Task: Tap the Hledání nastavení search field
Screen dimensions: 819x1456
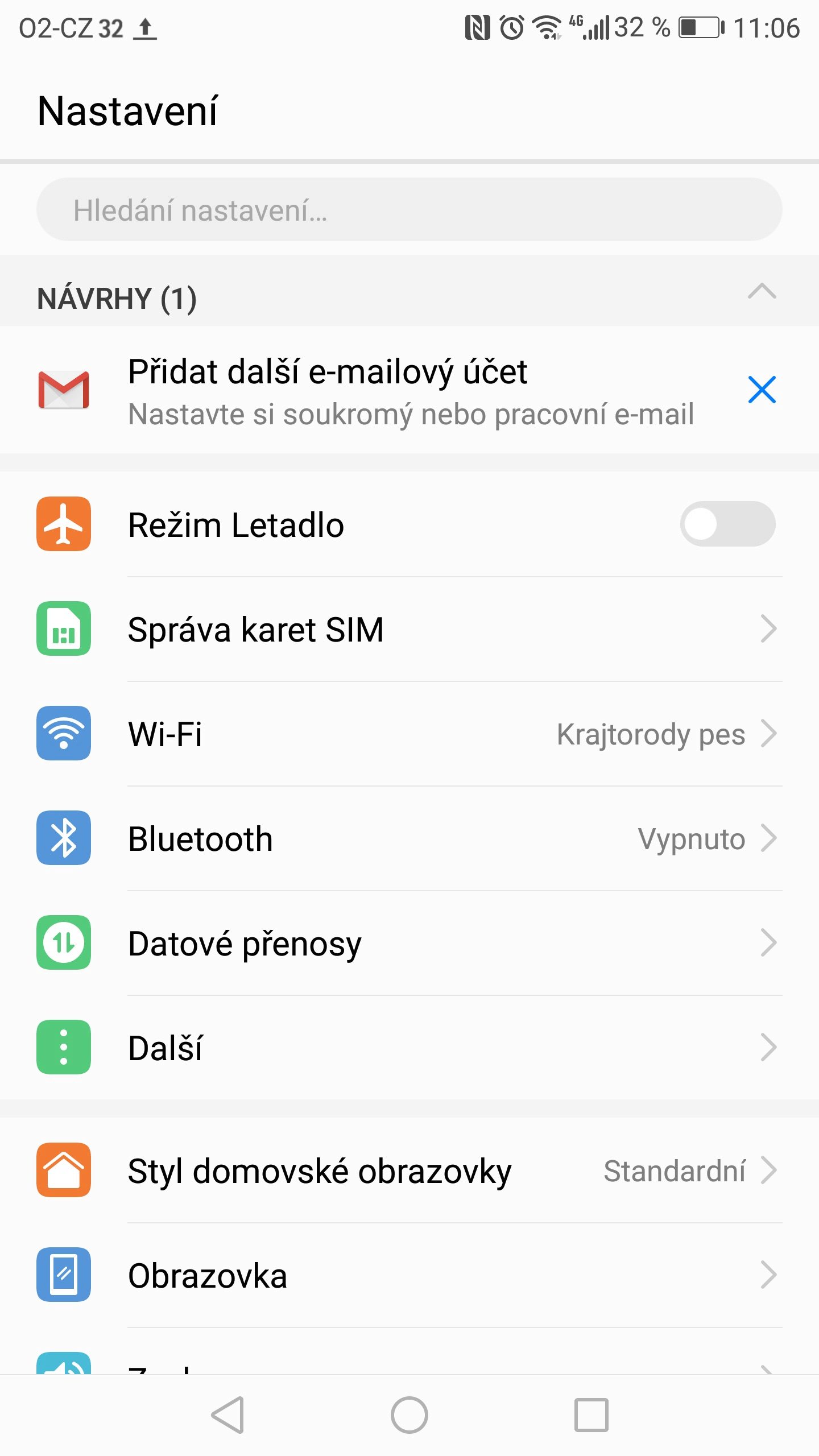Action: click(409, 209)
